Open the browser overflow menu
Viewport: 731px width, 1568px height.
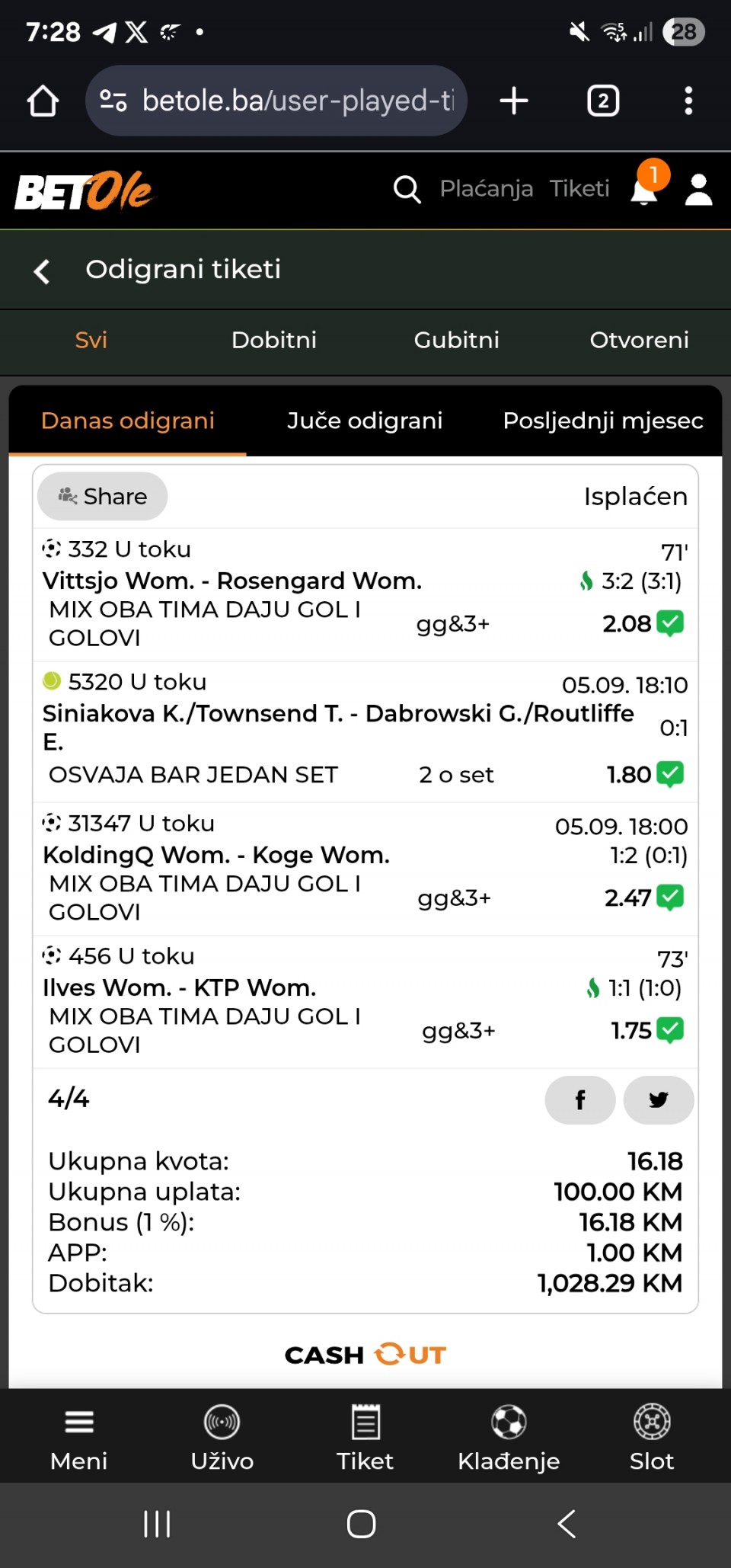pos(688,101)
